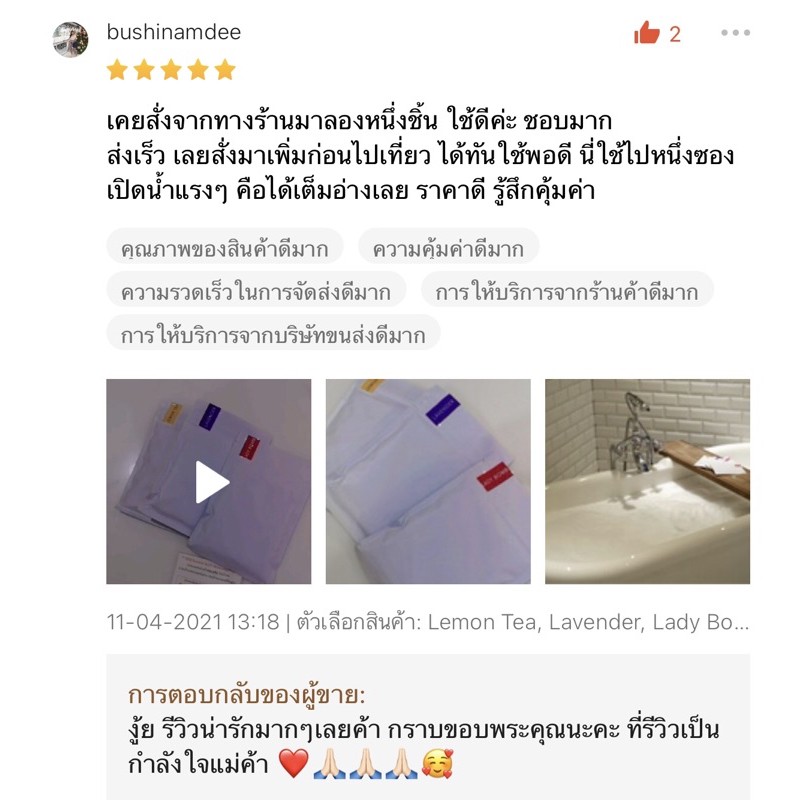Like the review by bushinamdee

648,34
